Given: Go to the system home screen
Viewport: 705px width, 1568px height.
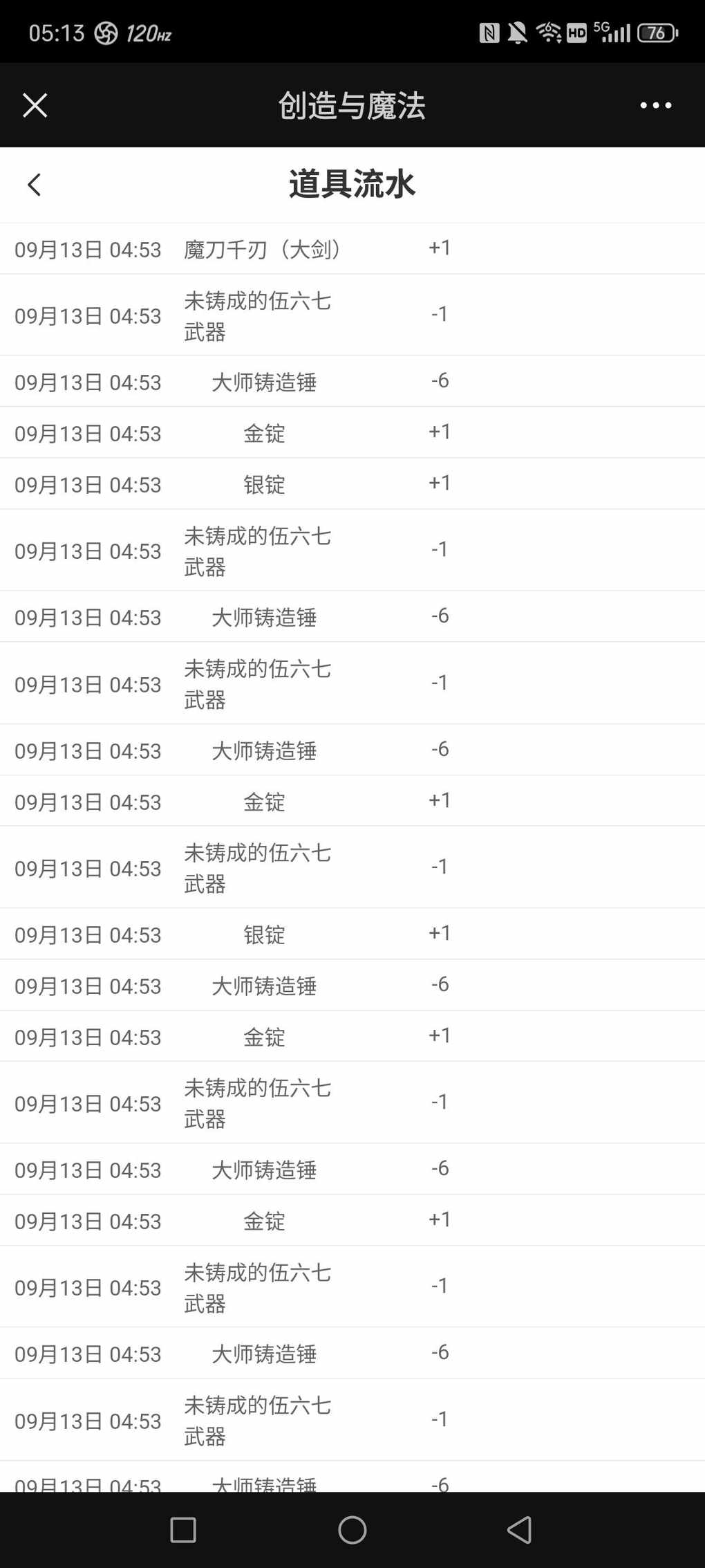Looking at the screenshot, I should [x=352, y=1529].
